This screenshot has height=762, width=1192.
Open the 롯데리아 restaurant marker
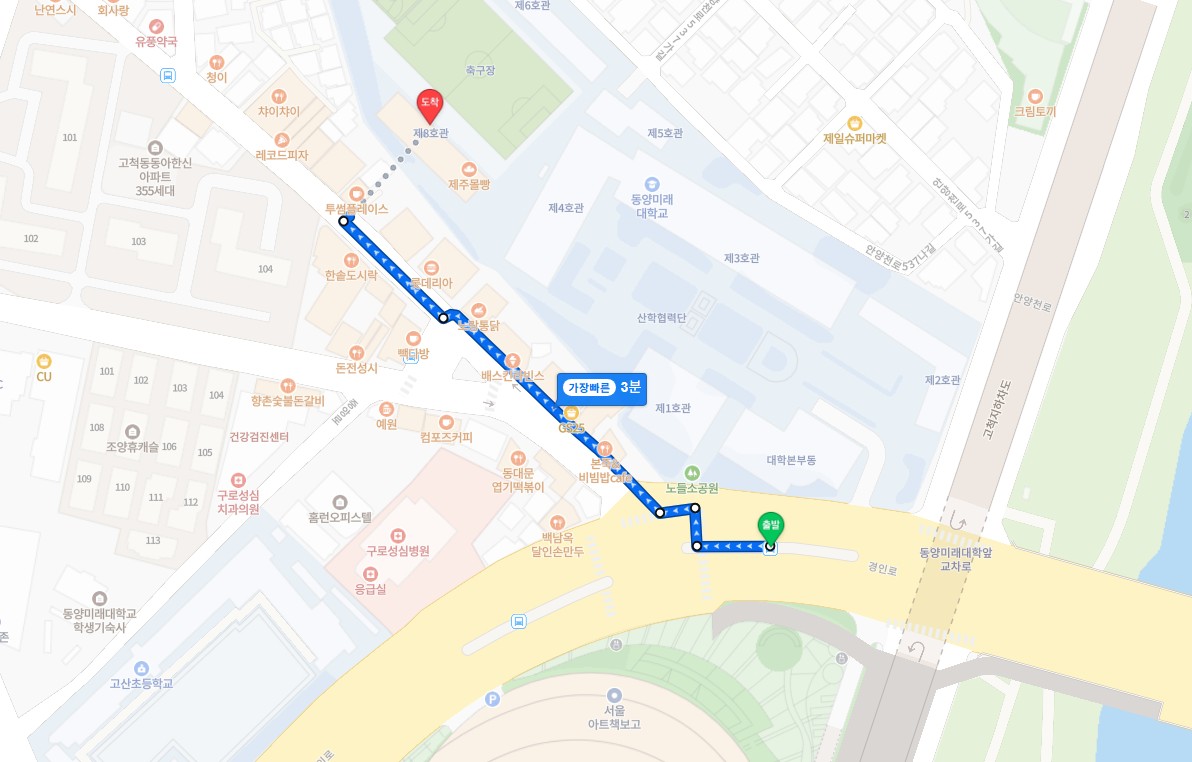coord(431,267)
